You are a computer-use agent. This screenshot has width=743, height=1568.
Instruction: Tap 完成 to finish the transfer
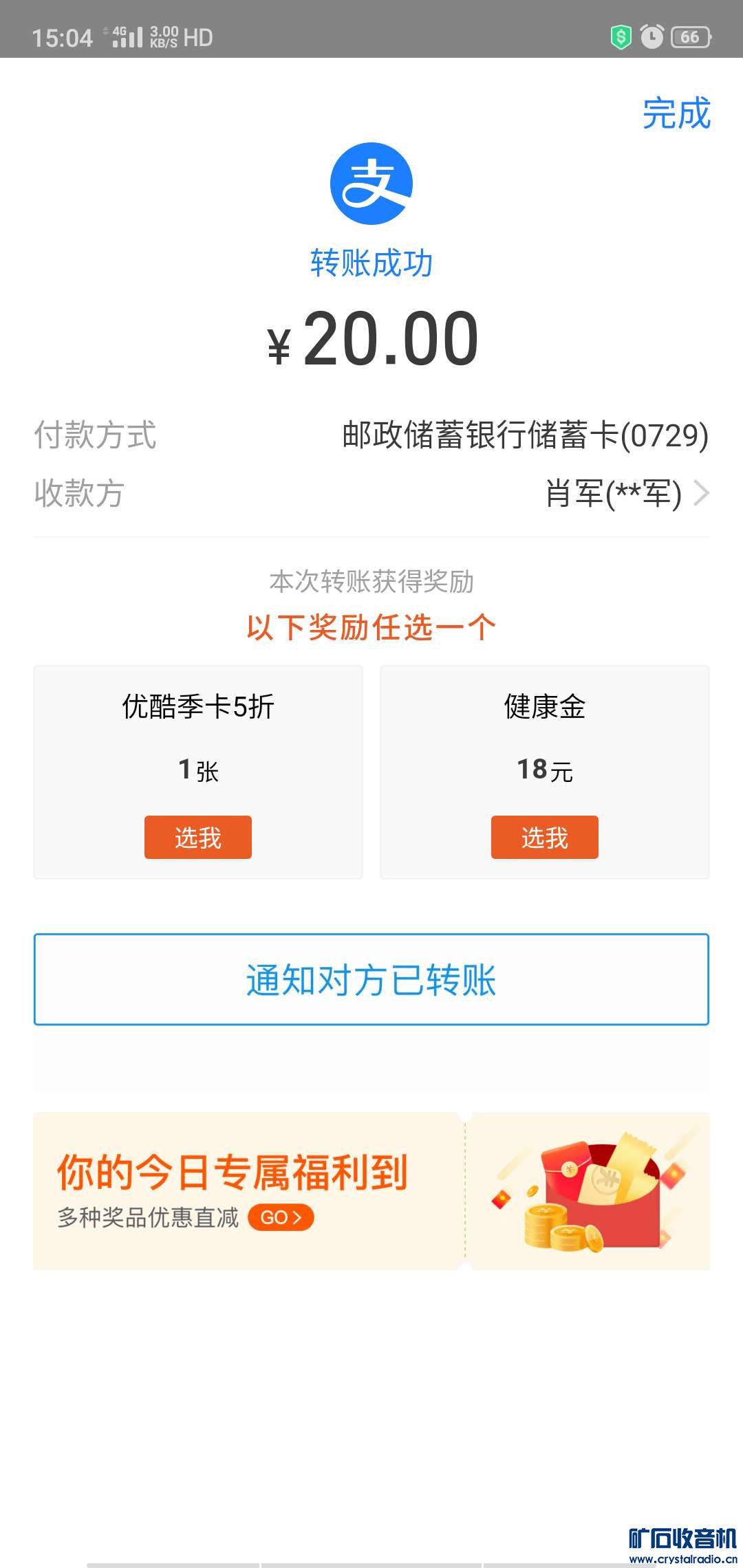point(676,113)
